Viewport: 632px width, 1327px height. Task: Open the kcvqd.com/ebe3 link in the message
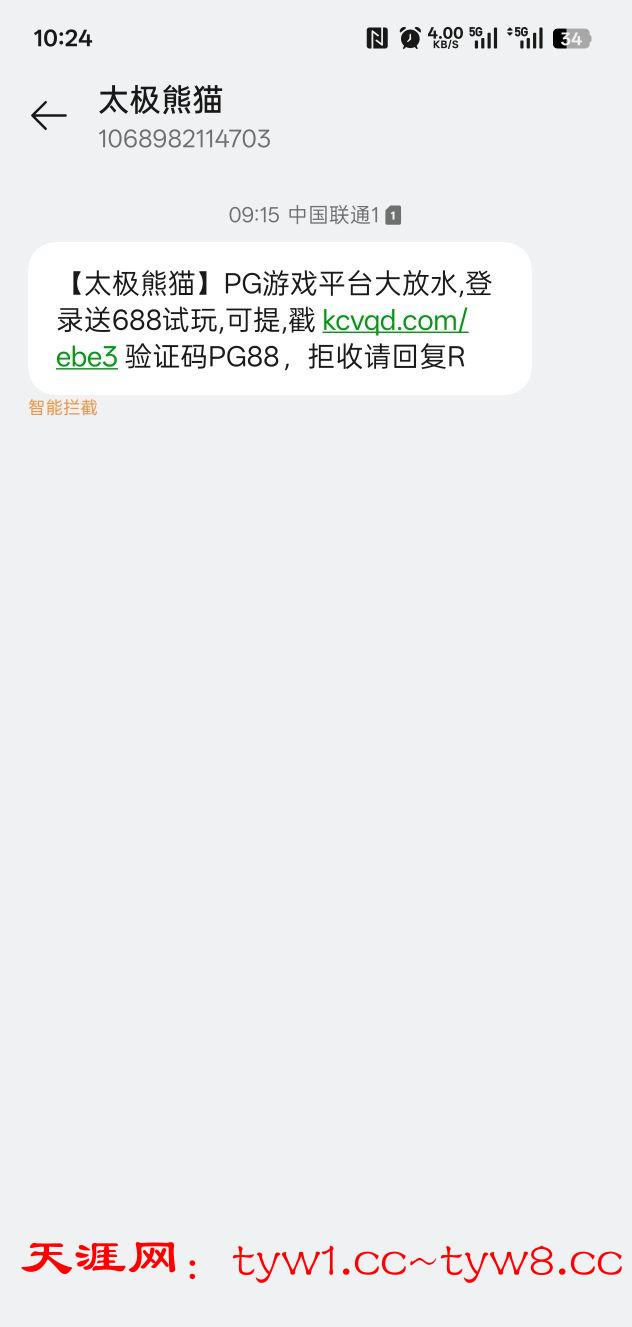(394, 321)
